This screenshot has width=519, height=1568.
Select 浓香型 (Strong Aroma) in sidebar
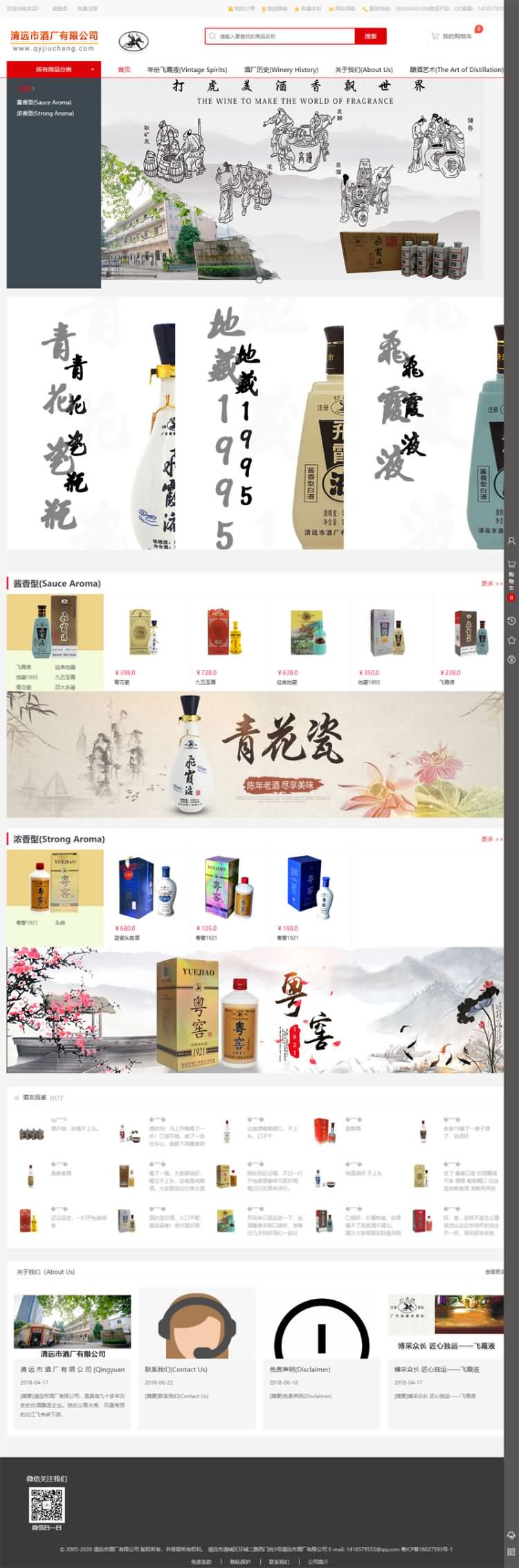click(45, 113)
